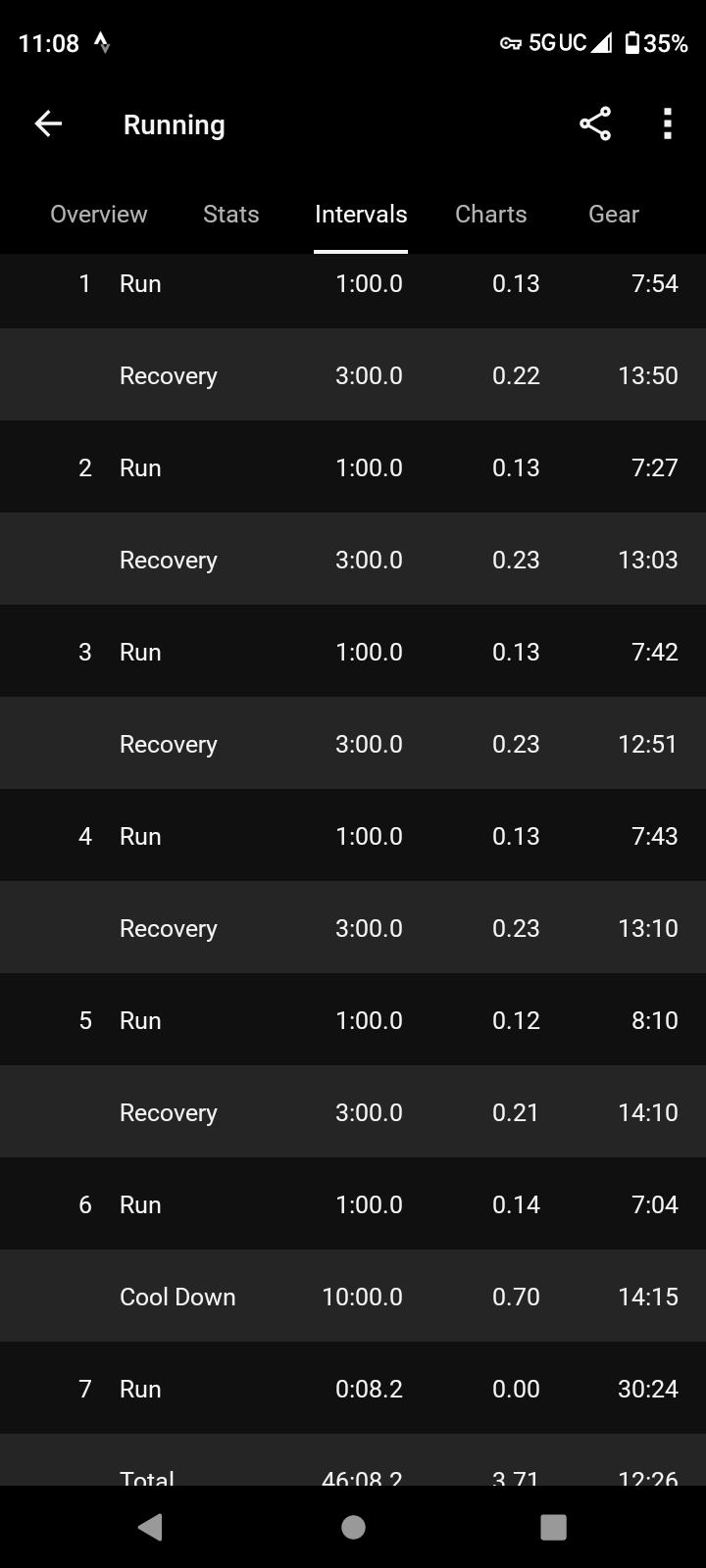This screenshot has width=706, height=1568.
Task: Open recent apps from navigation bar
Action: pyautogui.click(x=554, y=1527)
